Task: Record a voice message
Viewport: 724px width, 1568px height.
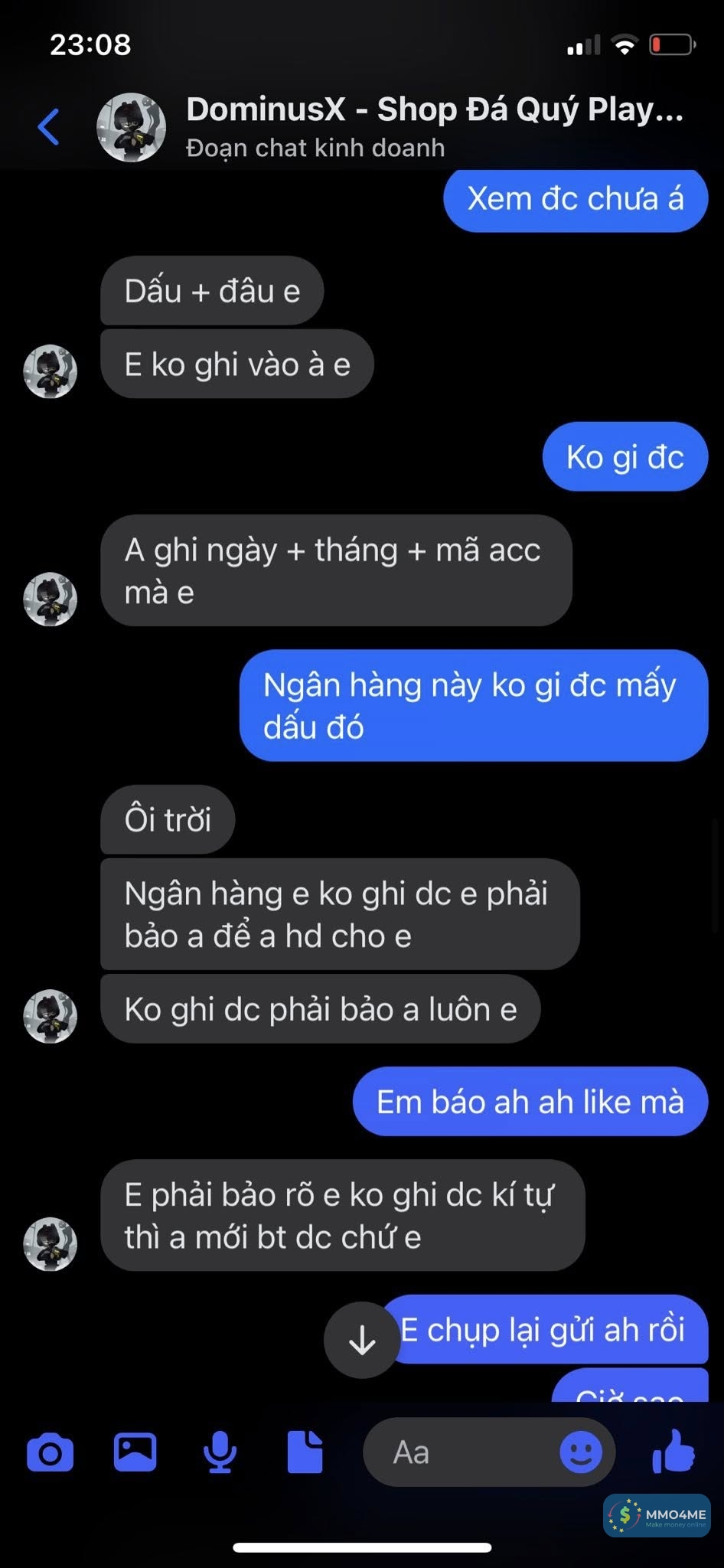Action: (220, 1452)
